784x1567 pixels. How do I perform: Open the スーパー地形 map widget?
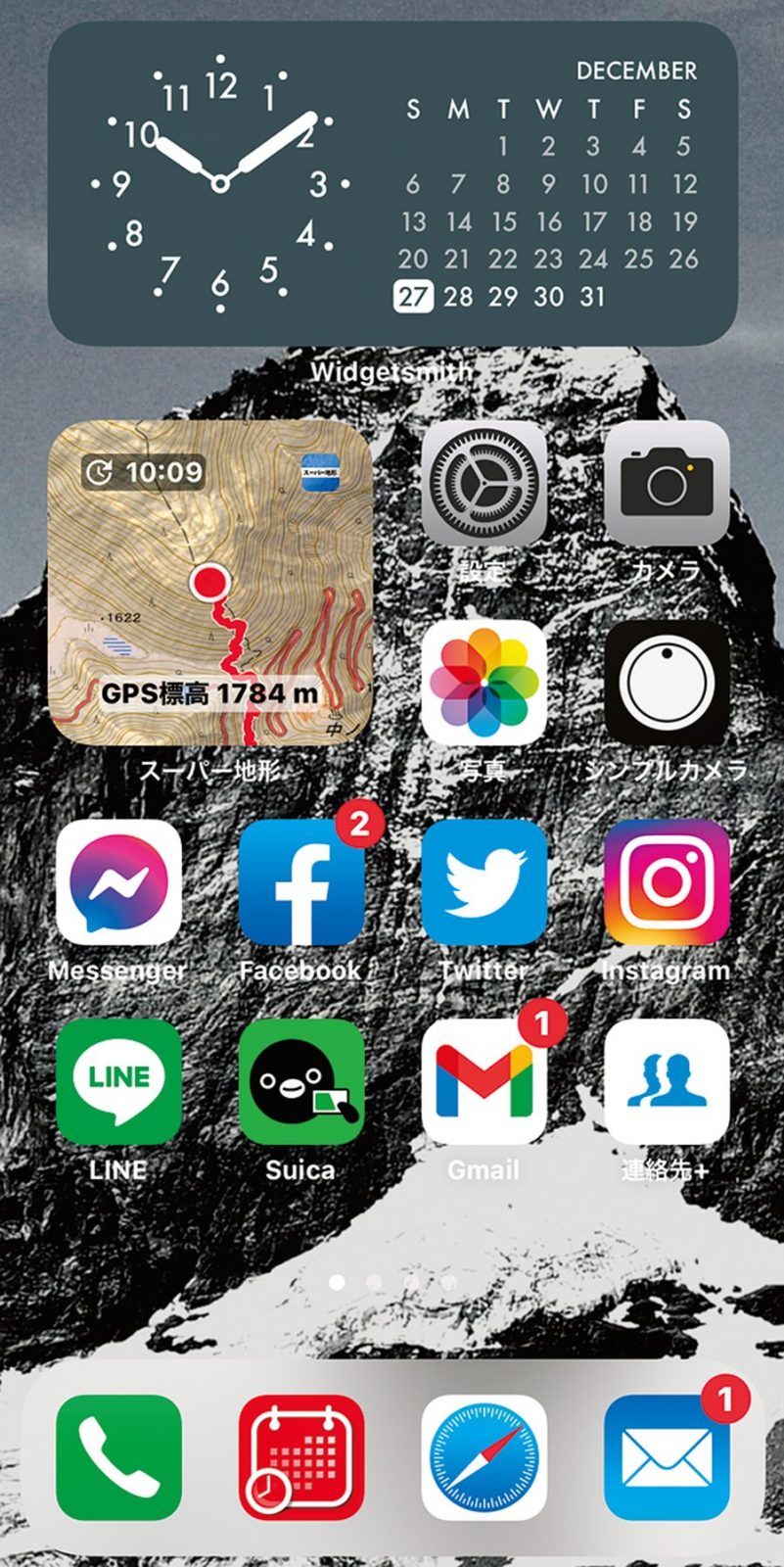209,584
